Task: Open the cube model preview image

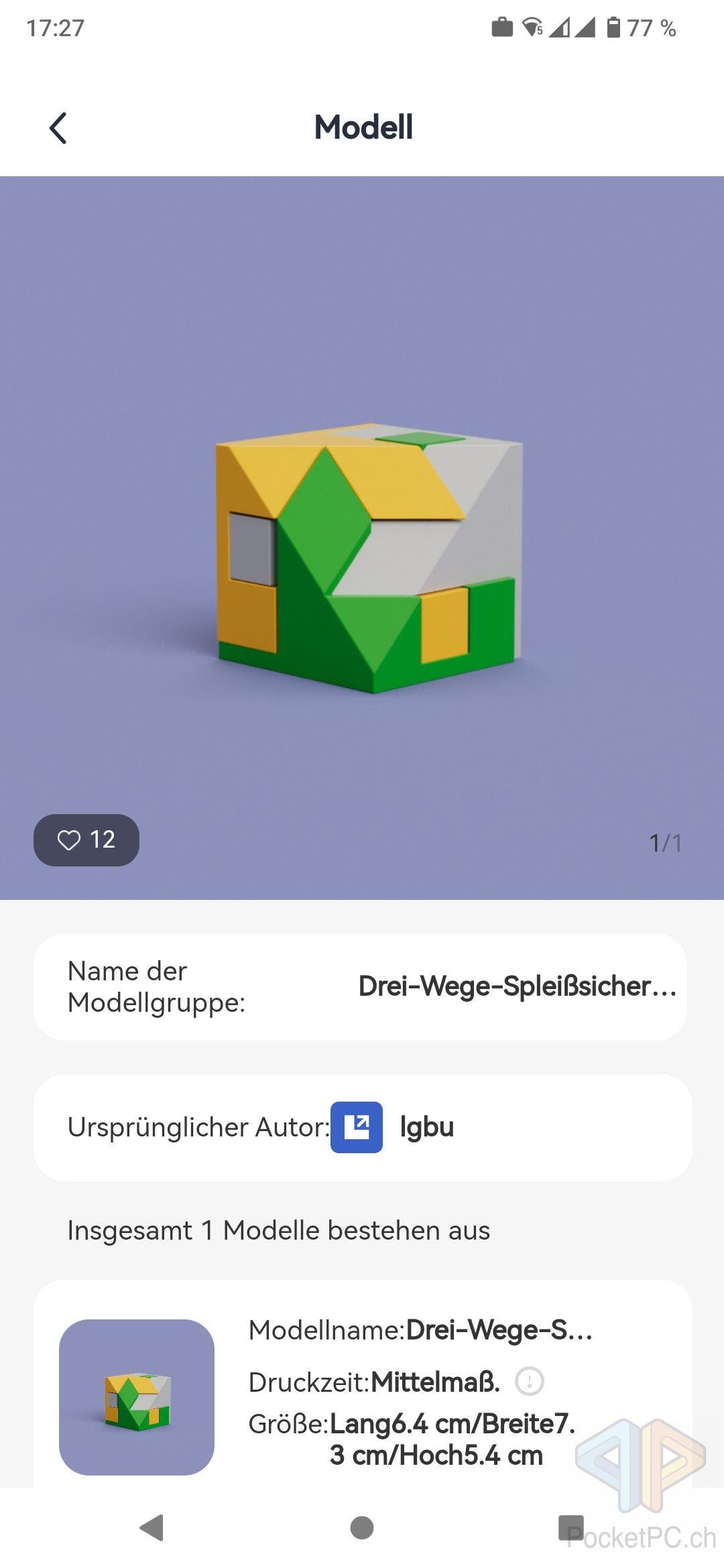Action: pyautogui.click(x=362, y=537)
